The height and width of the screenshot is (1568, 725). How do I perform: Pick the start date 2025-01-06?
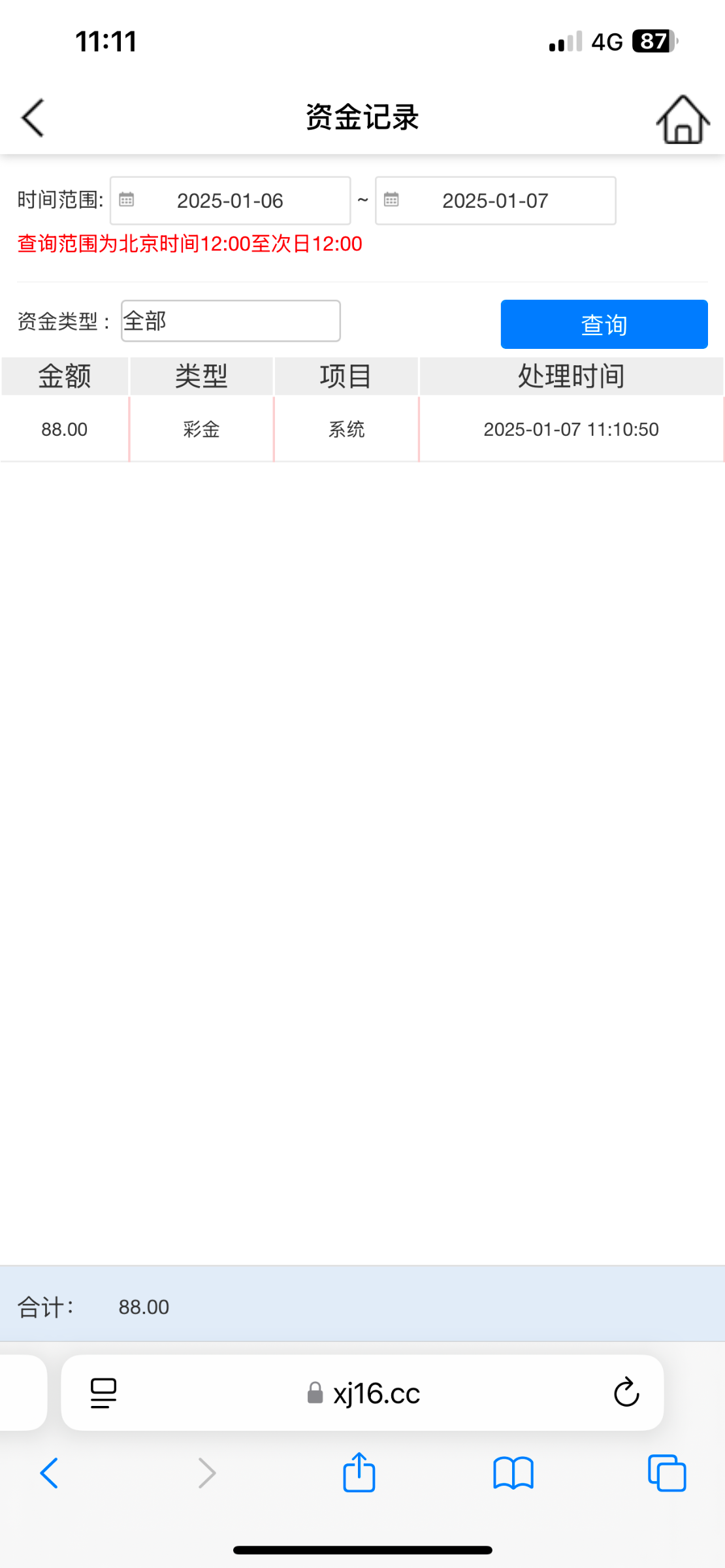point(230,201)
